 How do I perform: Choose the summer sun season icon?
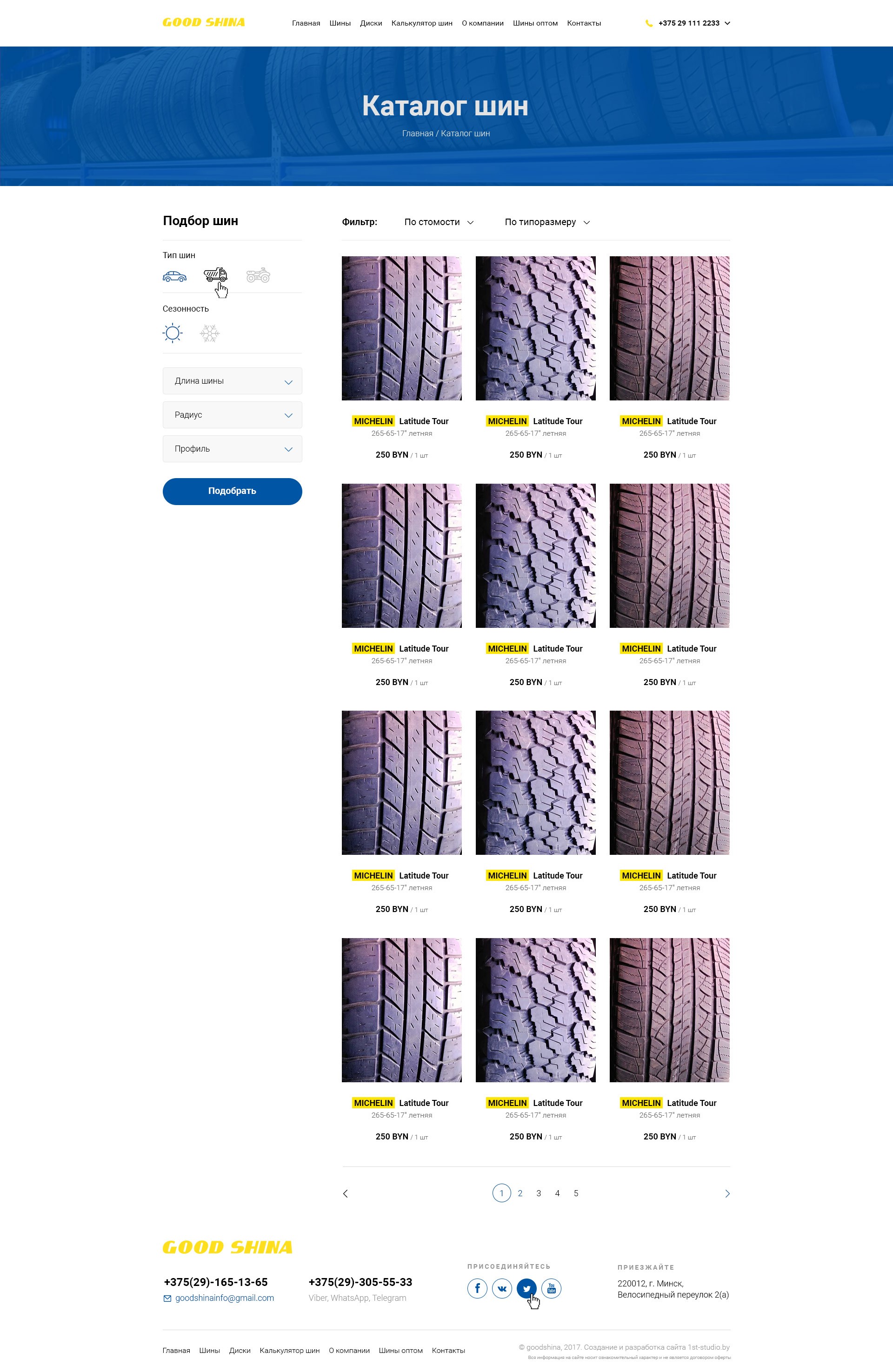173,333
